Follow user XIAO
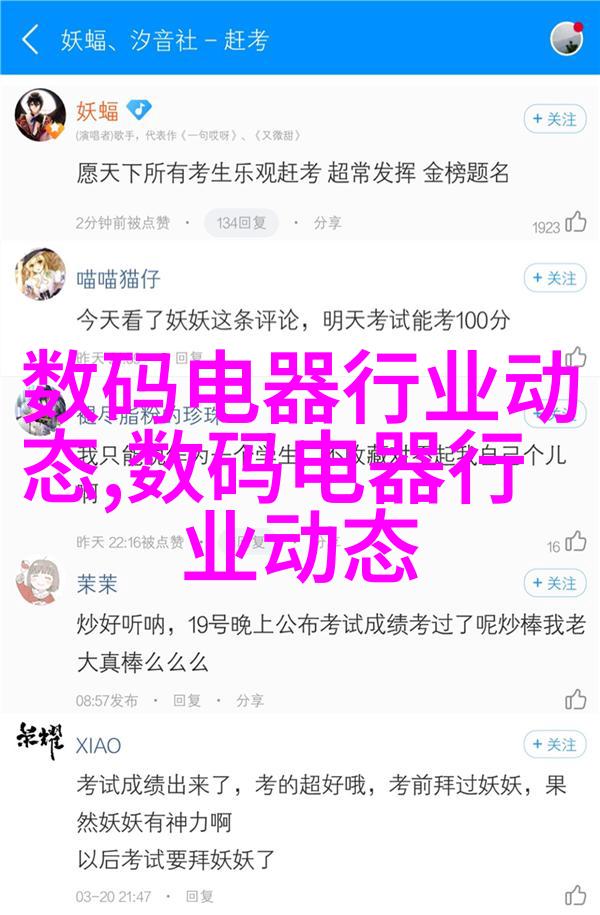 tap(554, 744)
